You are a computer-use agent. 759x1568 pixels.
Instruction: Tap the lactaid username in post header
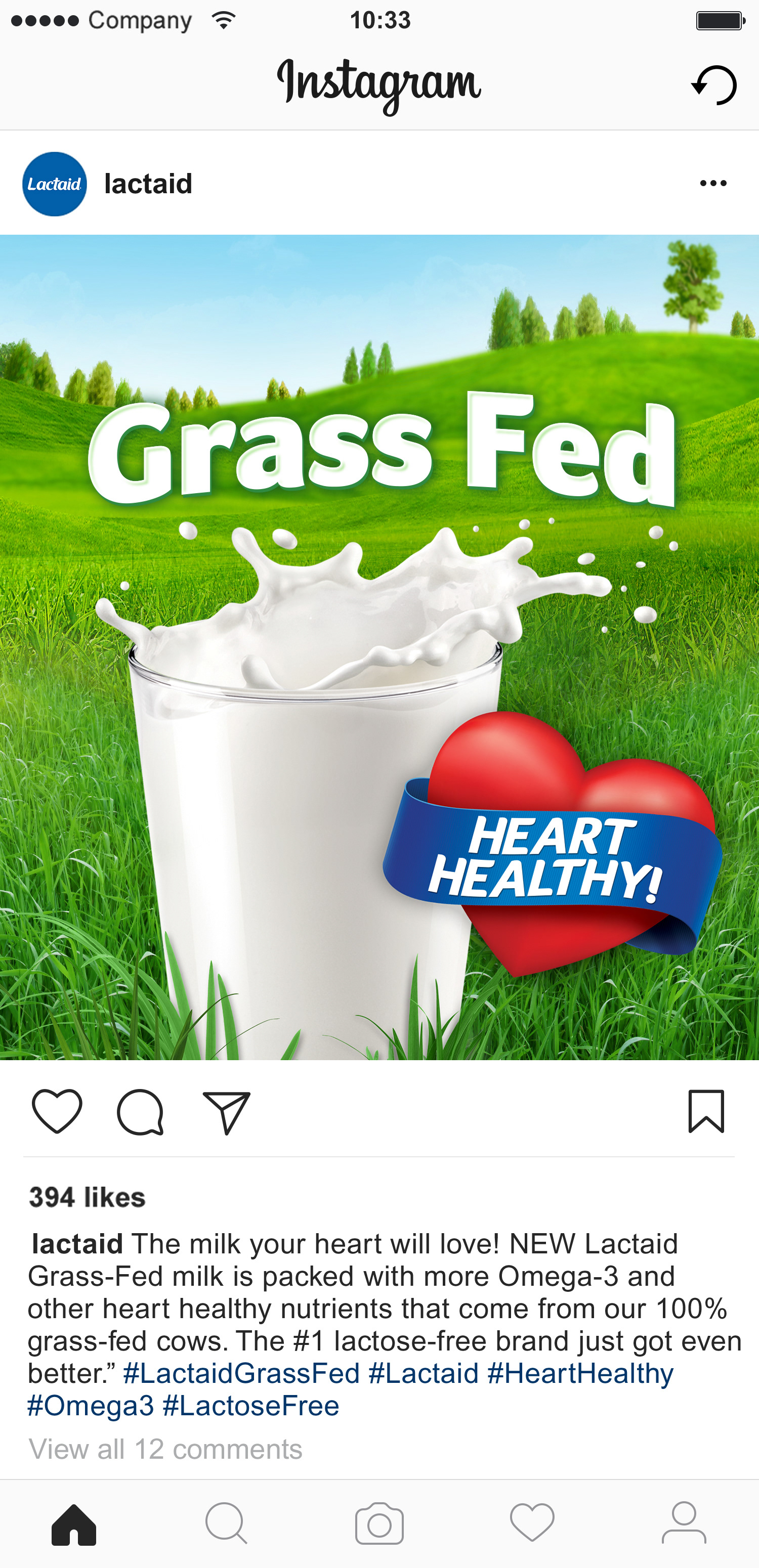148,184
